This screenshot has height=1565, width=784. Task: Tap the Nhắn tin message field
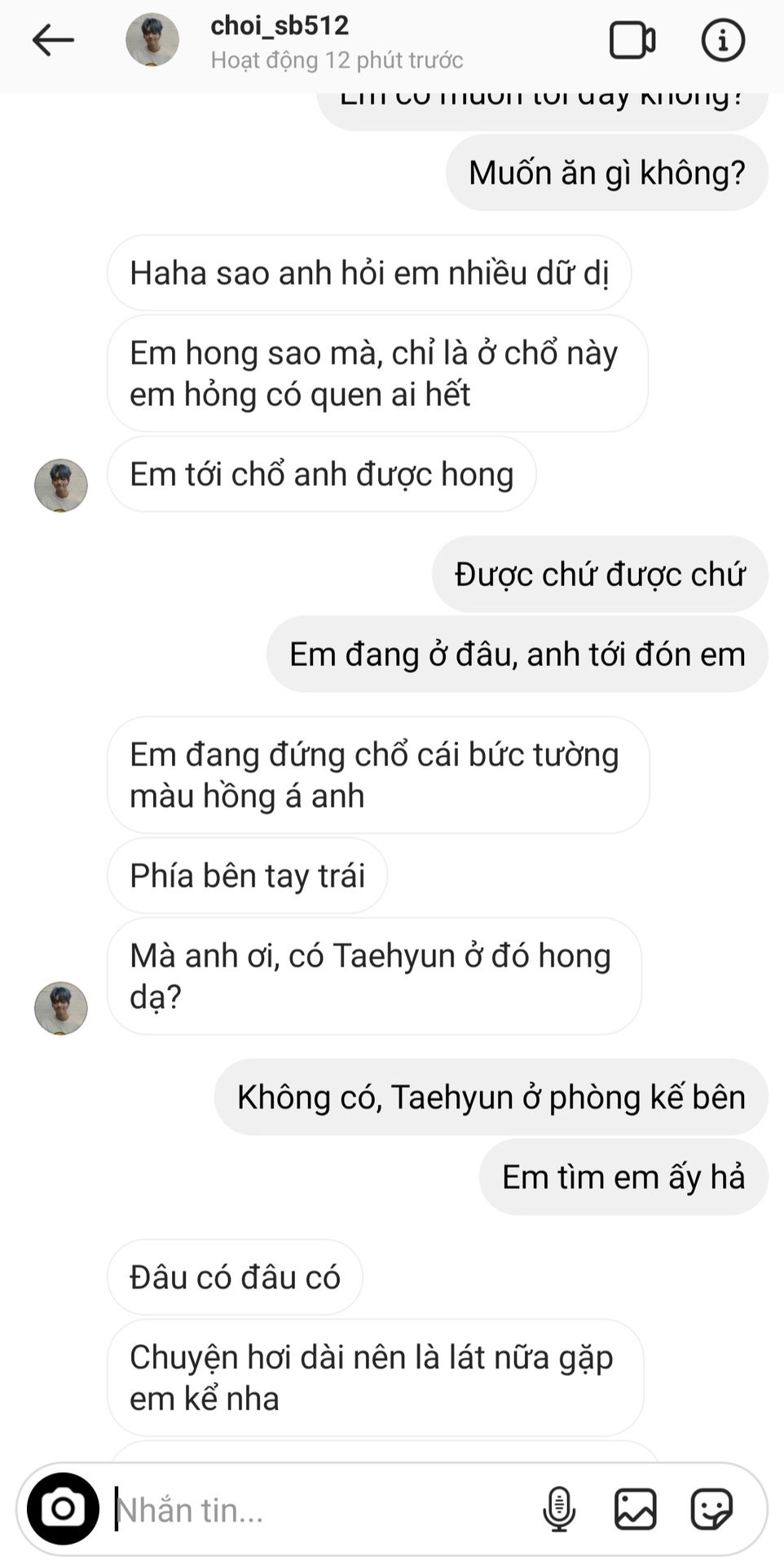coord(318,1510)
